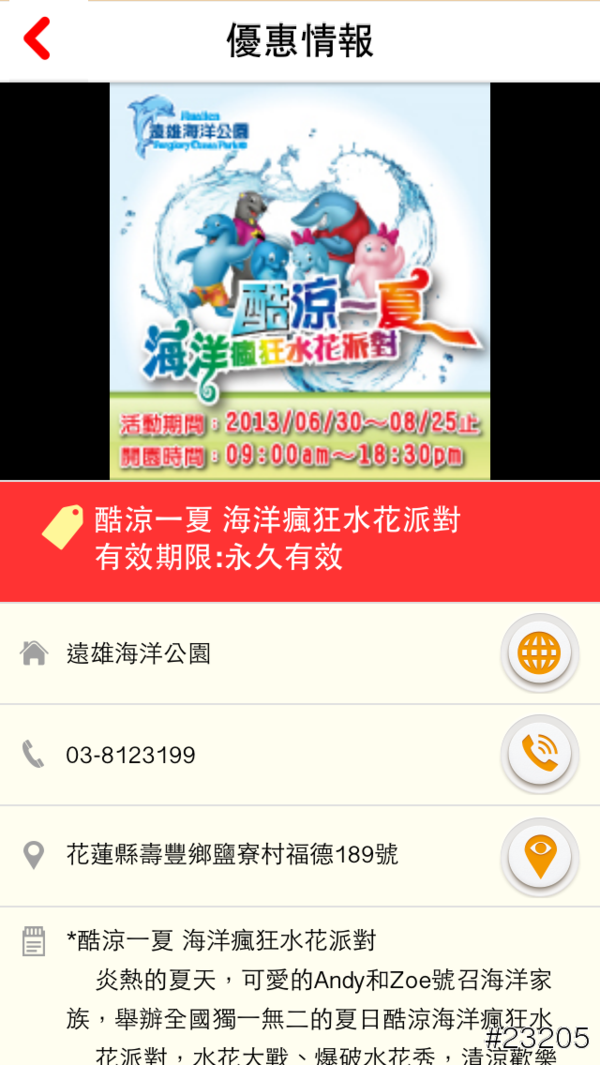Call 03-8123199 with the phone button
The height and width of the screenshot is (1065, 600).
point(539,754)
